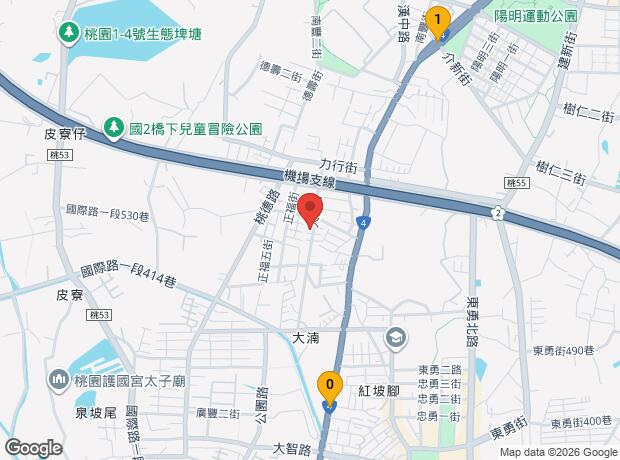Open 國2橋下兒童冒險公園 park icon
This screenshot has height=460, width=620.
[x=113, y=129]
